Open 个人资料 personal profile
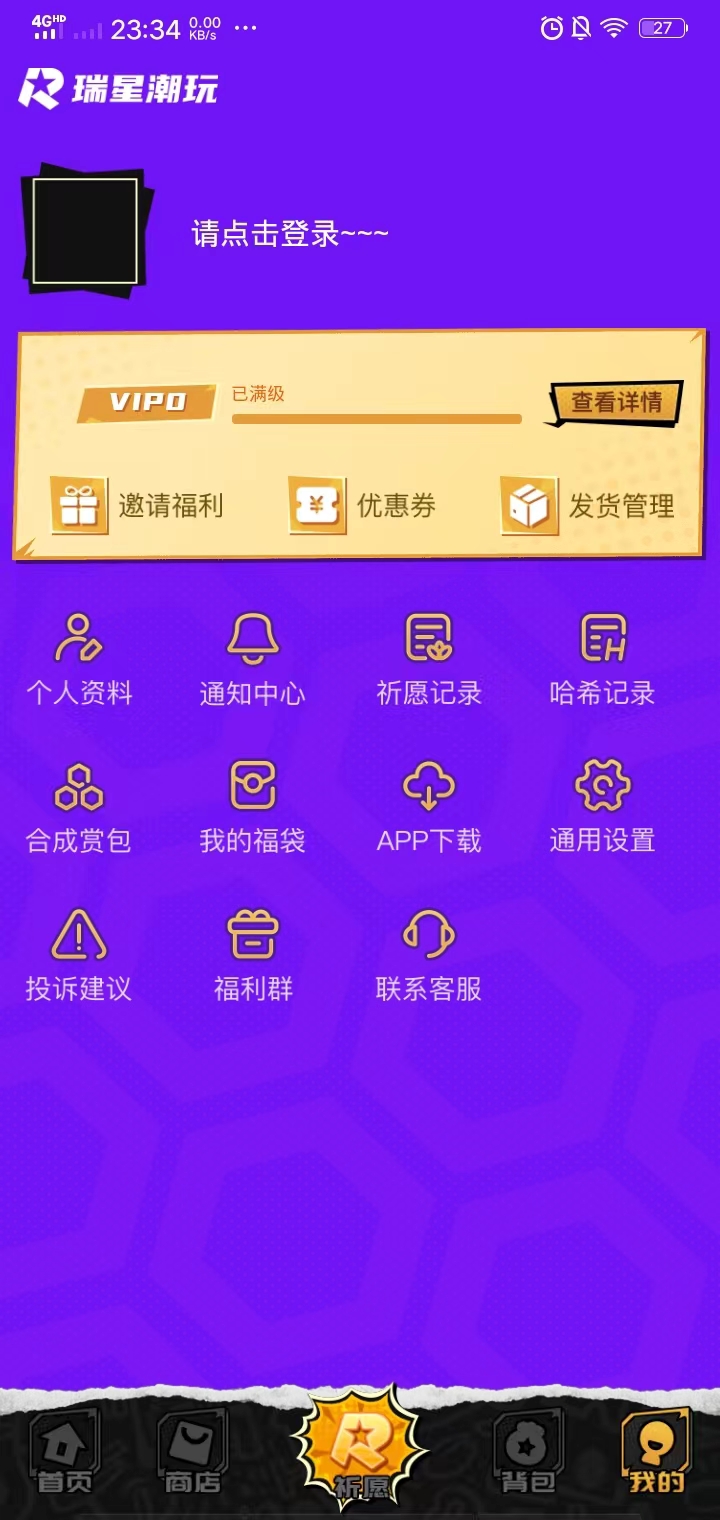Screen dimensions: 720x1520 [79, 660]
